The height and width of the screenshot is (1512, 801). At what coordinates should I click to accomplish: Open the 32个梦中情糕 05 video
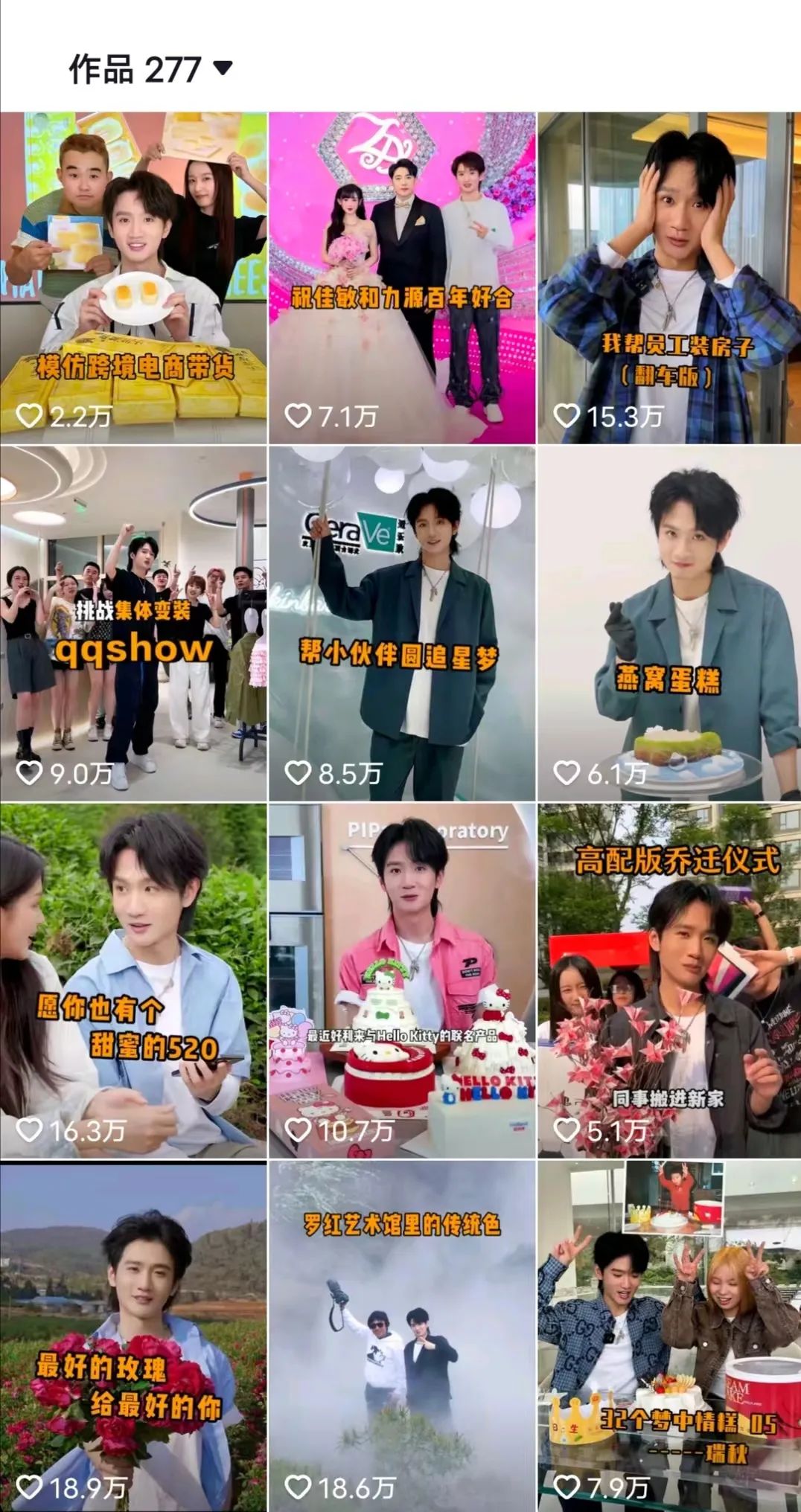(x=669, y=1336)
